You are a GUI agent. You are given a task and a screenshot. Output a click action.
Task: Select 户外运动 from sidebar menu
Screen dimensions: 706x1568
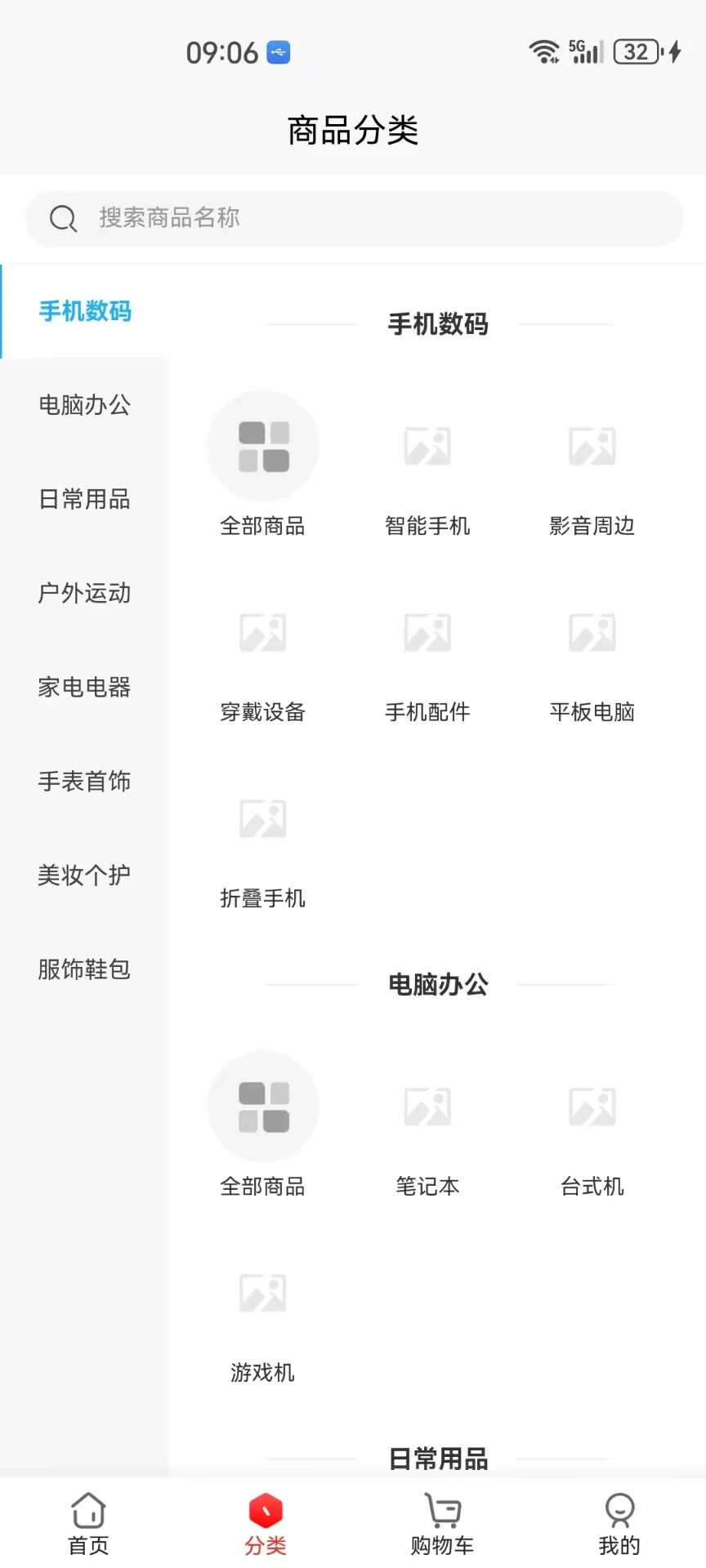point(84,594)
